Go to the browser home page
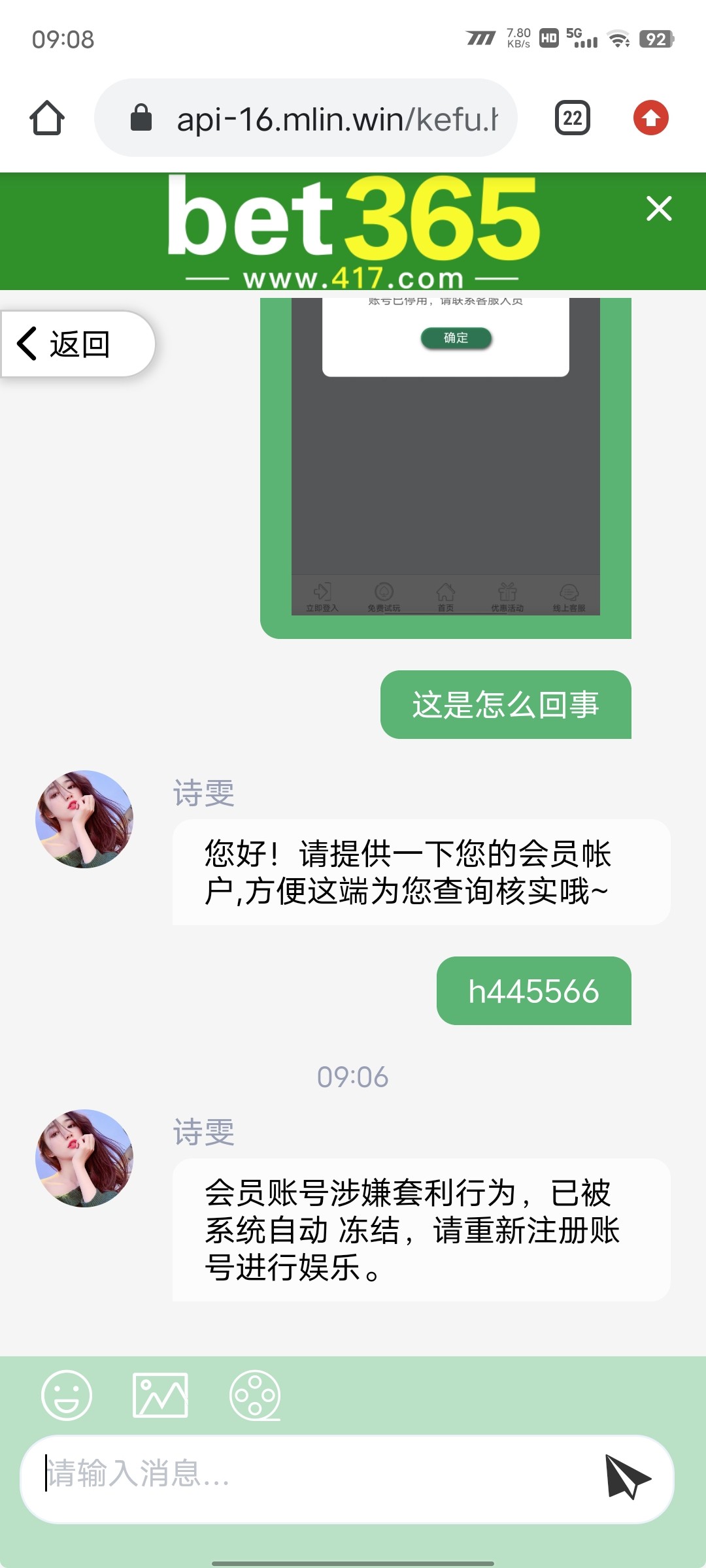706x1568 pixels. 47,118
